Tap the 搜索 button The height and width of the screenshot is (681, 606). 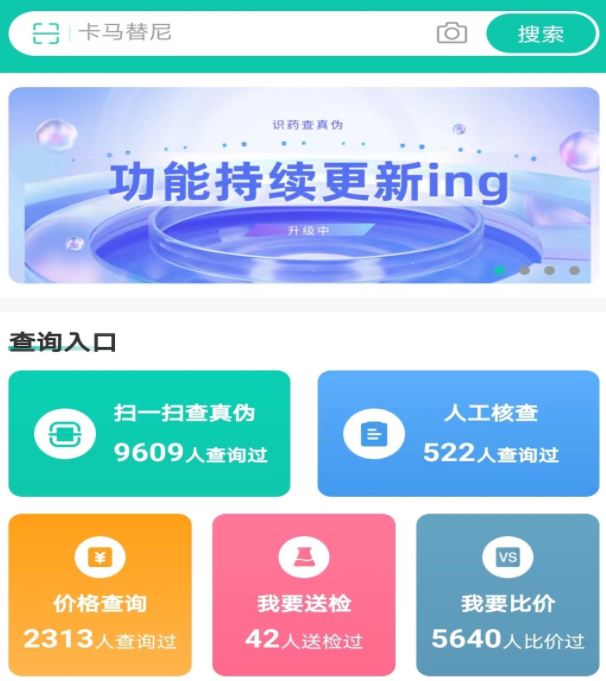pyautogui.click(x=540, y=34)
